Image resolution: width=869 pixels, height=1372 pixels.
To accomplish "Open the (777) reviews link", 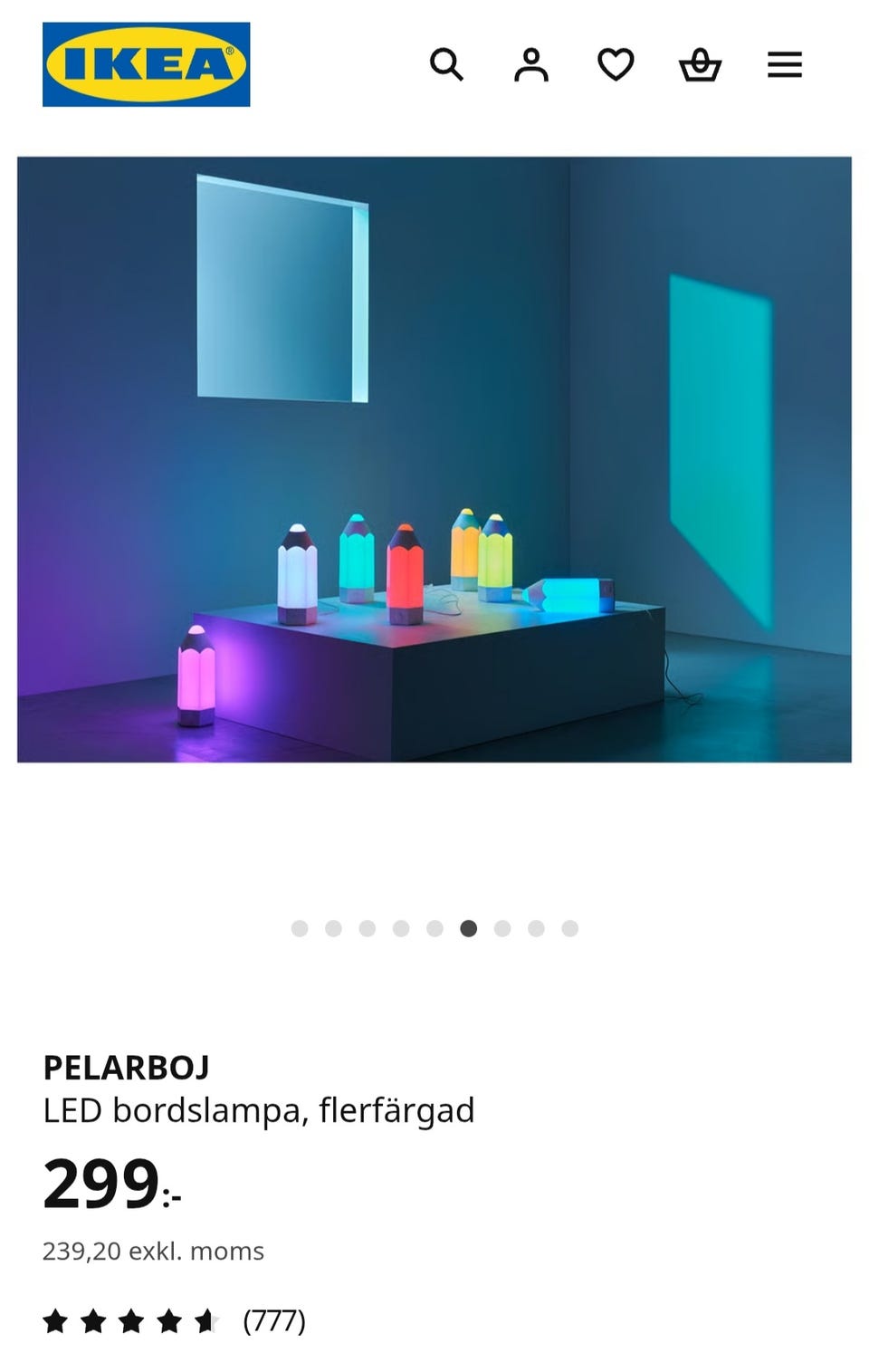I will [x=274, y=1321].
